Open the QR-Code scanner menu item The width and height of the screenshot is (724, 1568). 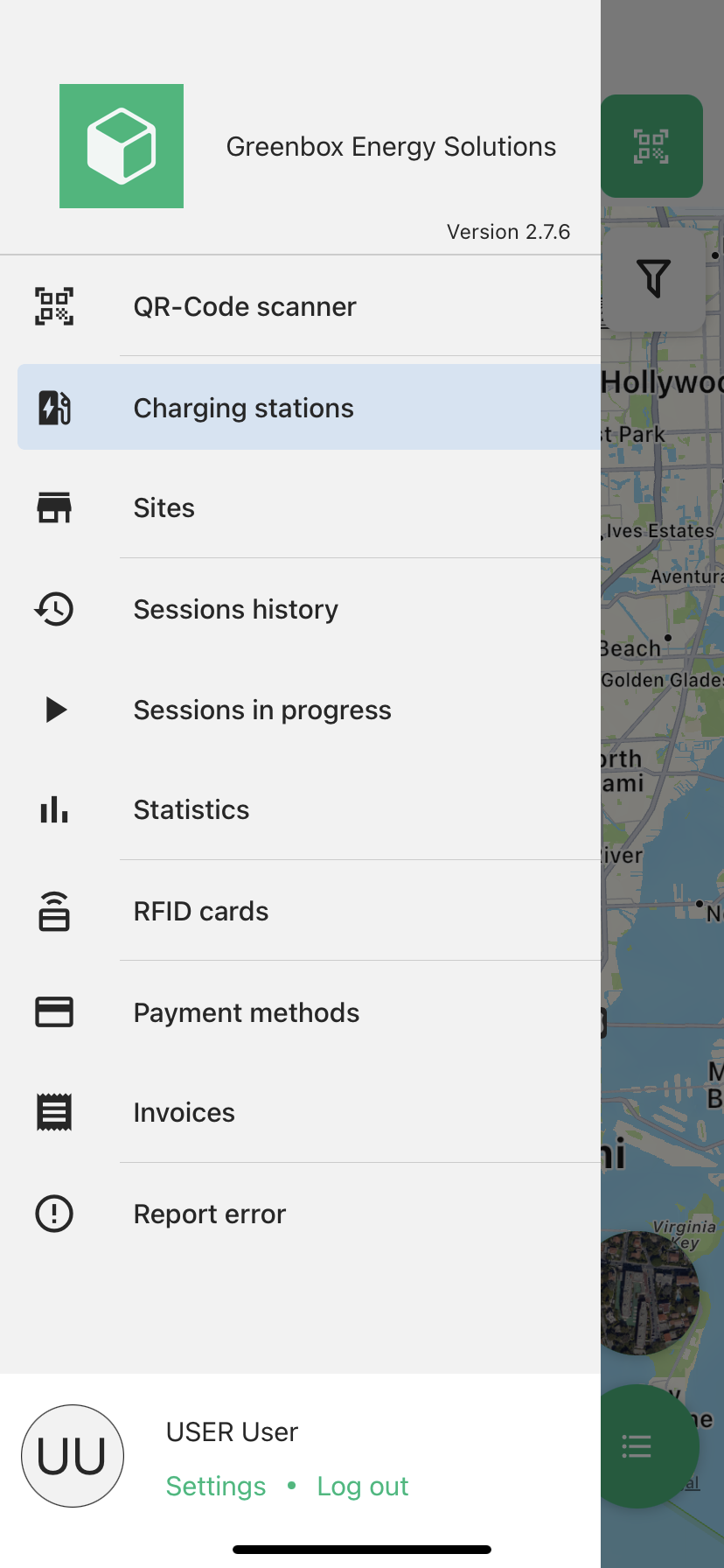[245, 307]
